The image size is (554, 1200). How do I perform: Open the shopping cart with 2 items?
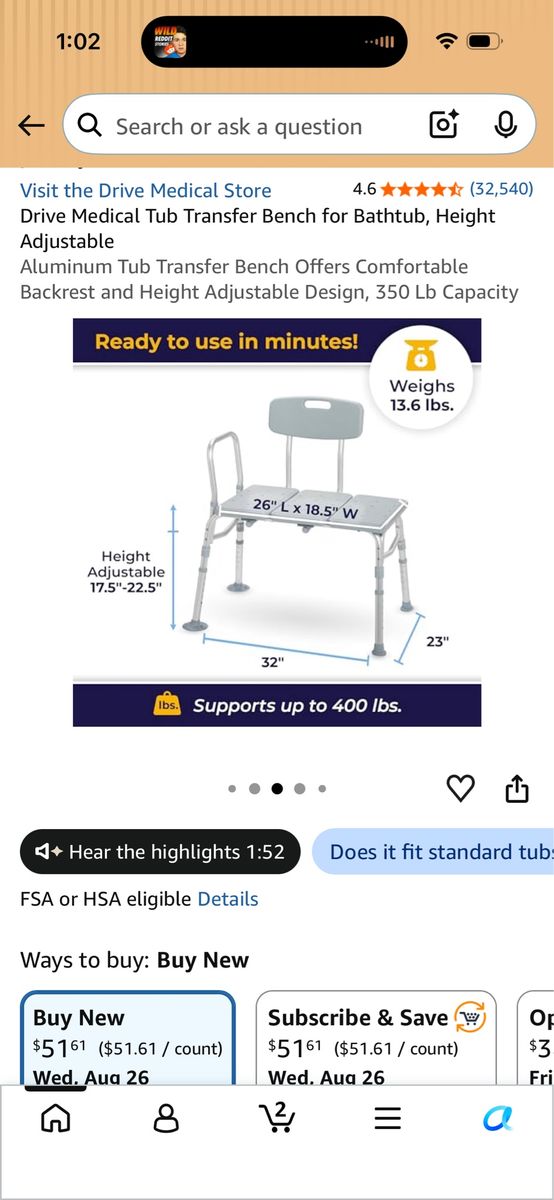(277, 1117)
